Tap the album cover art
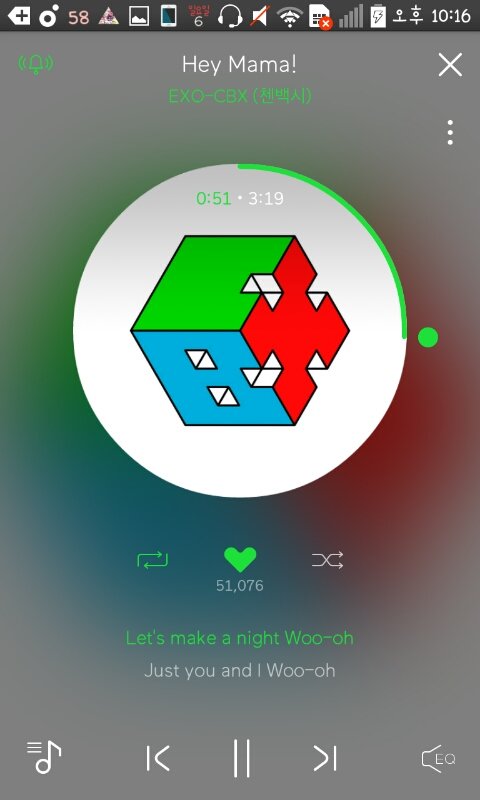This screenshot has width=480, height=800. (x=240, y=330)
